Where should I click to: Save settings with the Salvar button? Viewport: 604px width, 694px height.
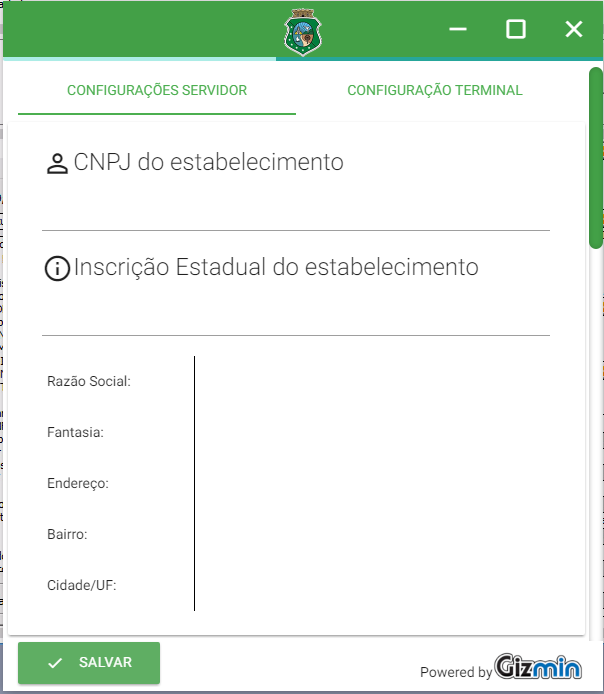[89, 663]
